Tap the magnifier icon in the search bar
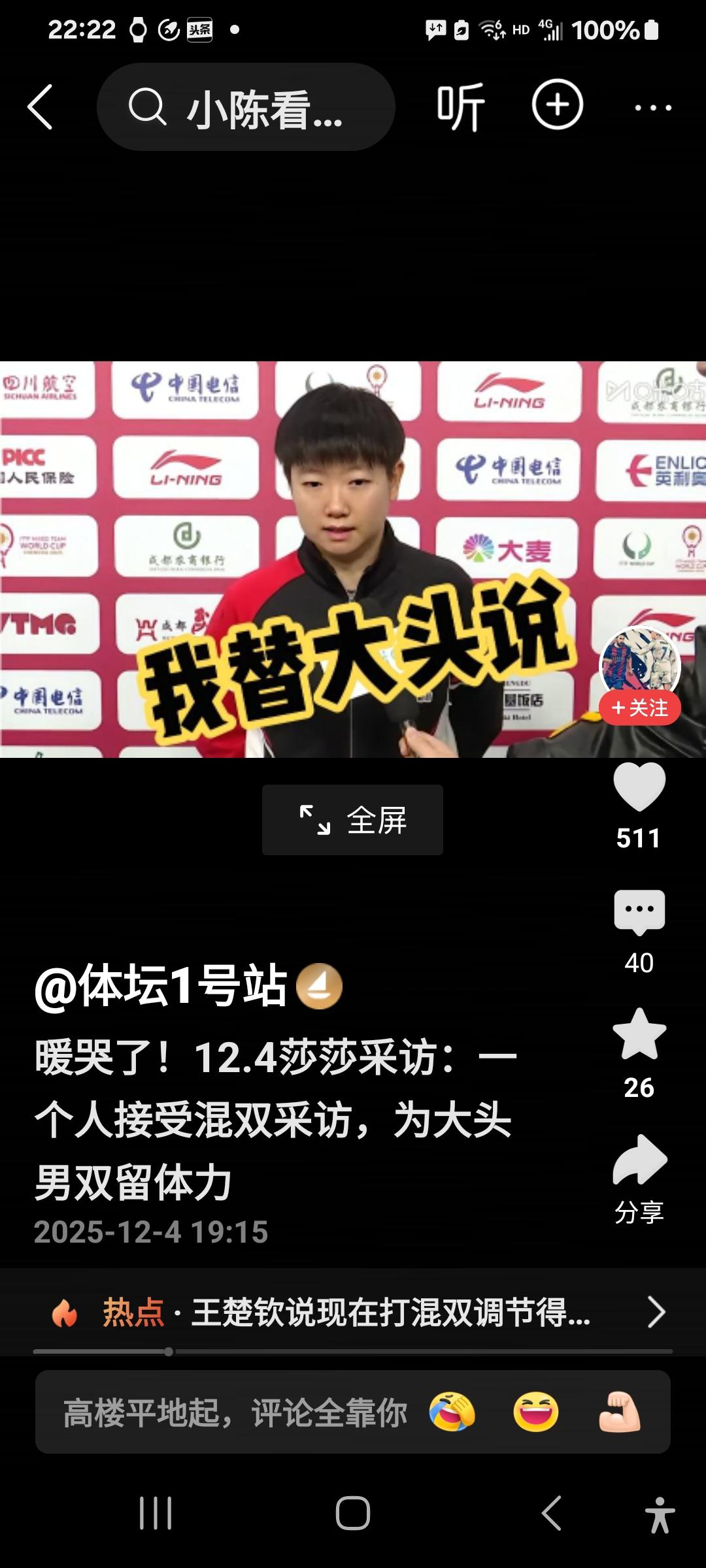 (149, 106)
